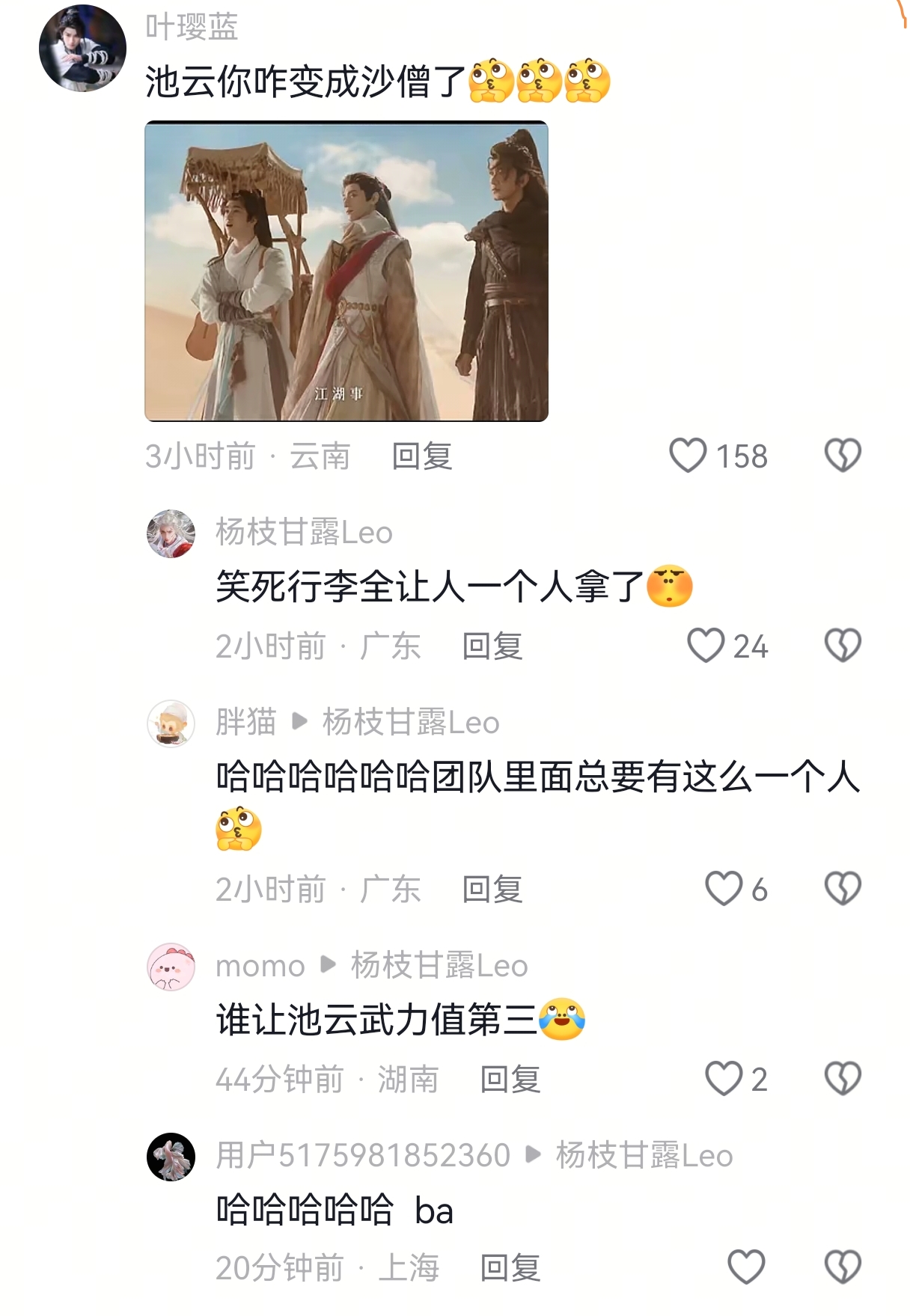Like 用户5175981852360's reply
Viewport: 910px width, 1316px height.
[746, 1267]
